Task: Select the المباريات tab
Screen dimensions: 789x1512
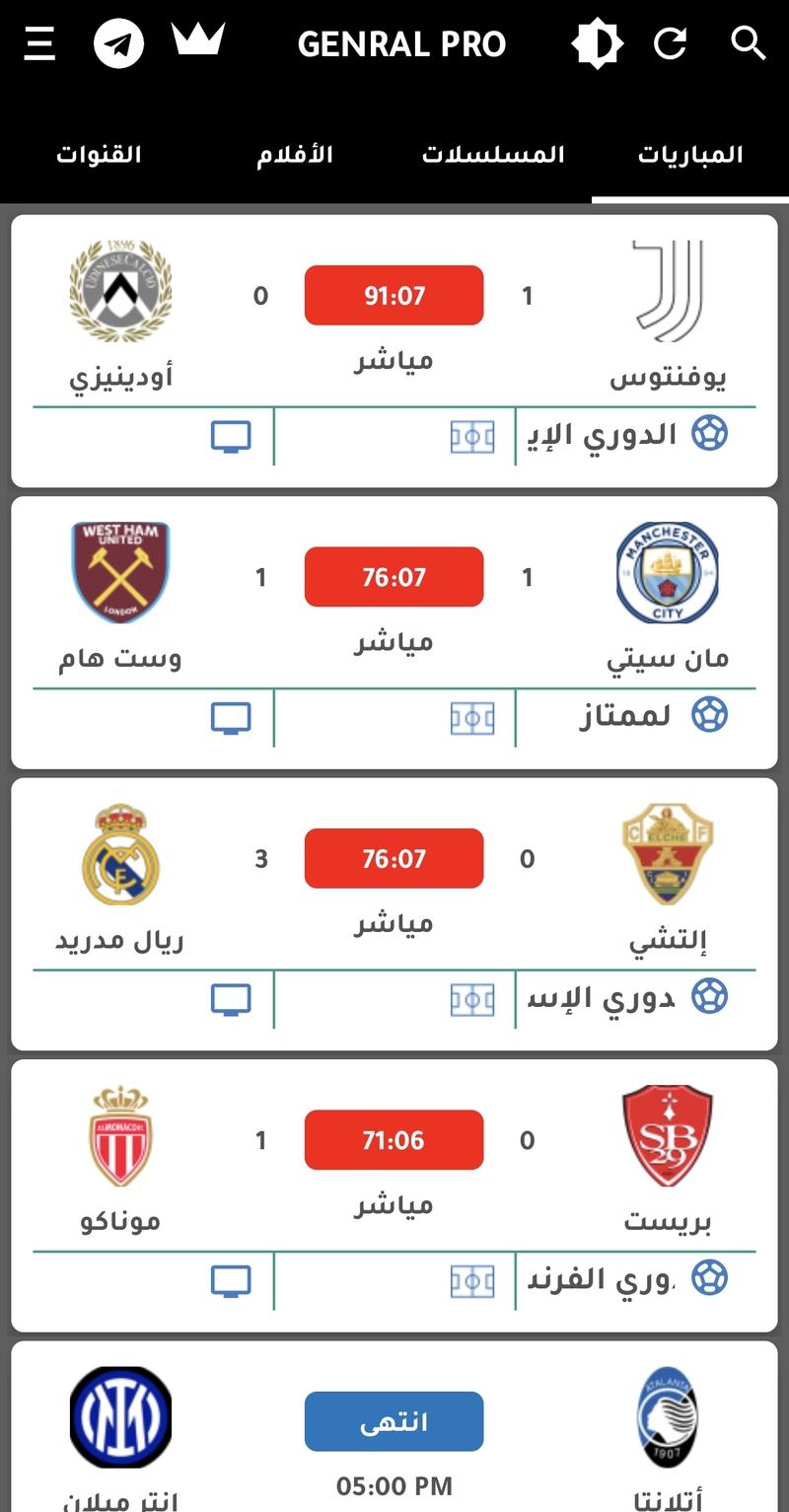Action: (x=690, y=155)
